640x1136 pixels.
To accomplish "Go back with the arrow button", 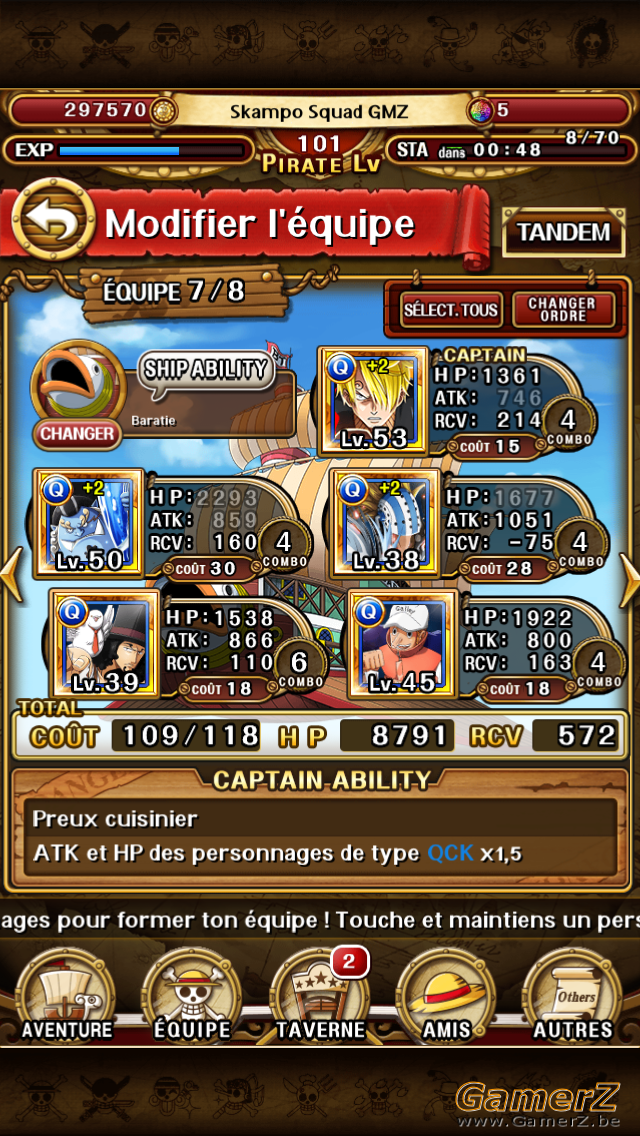I will (53, 220).
